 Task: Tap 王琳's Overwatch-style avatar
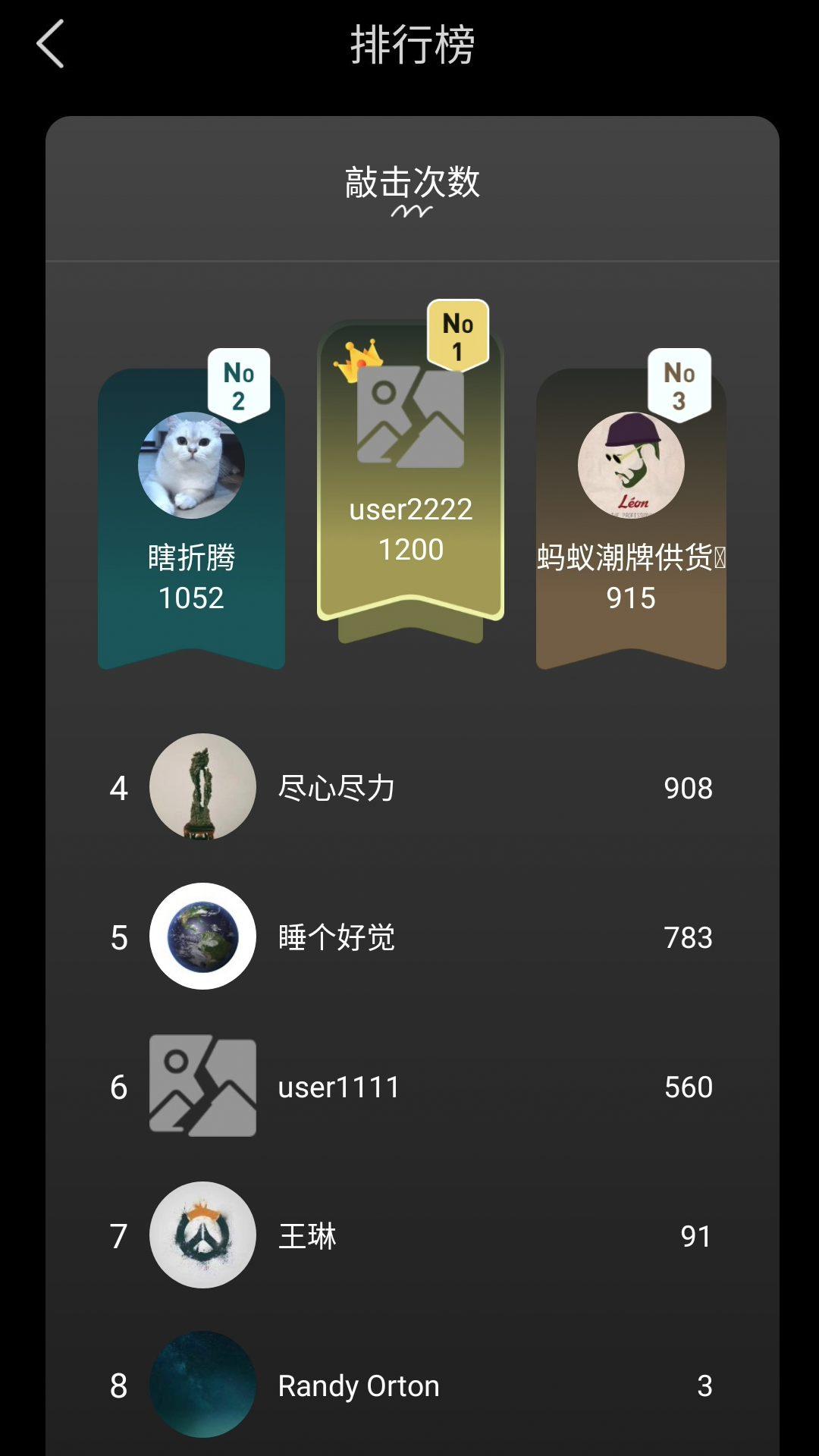[202, 1236]
